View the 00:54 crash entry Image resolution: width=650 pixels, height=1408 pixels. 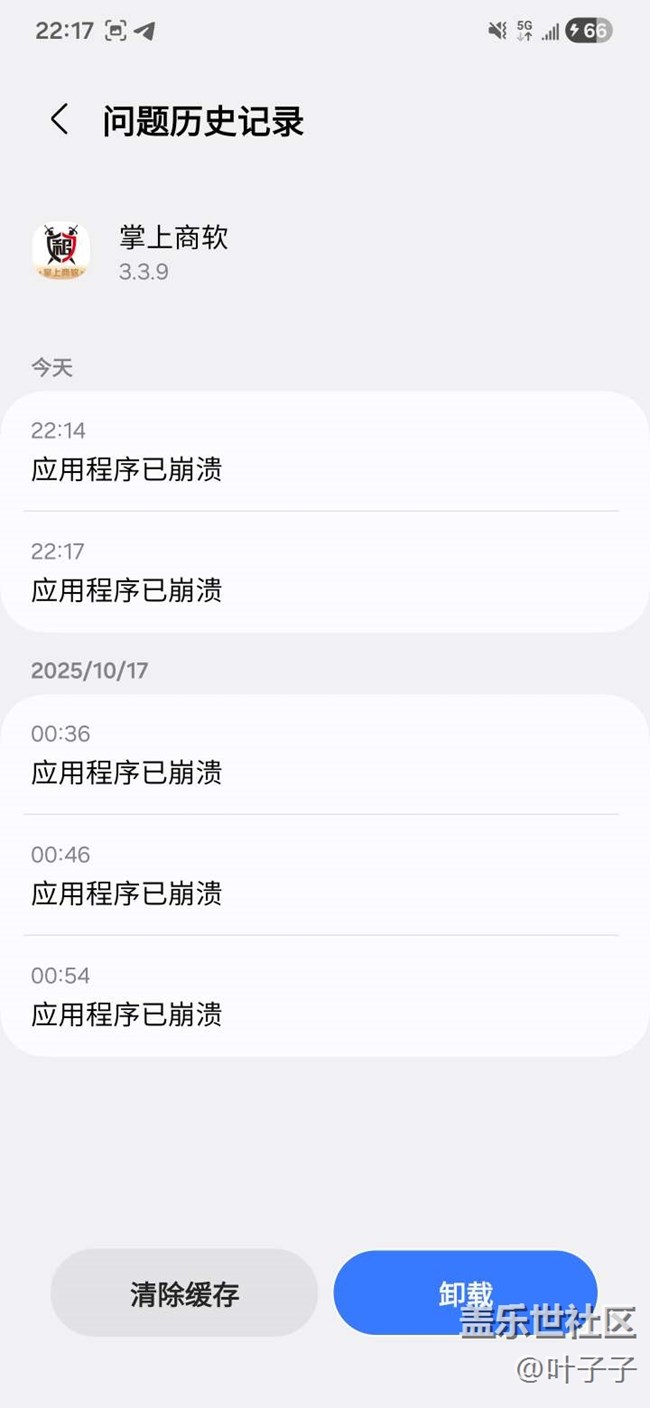[324, 996]
